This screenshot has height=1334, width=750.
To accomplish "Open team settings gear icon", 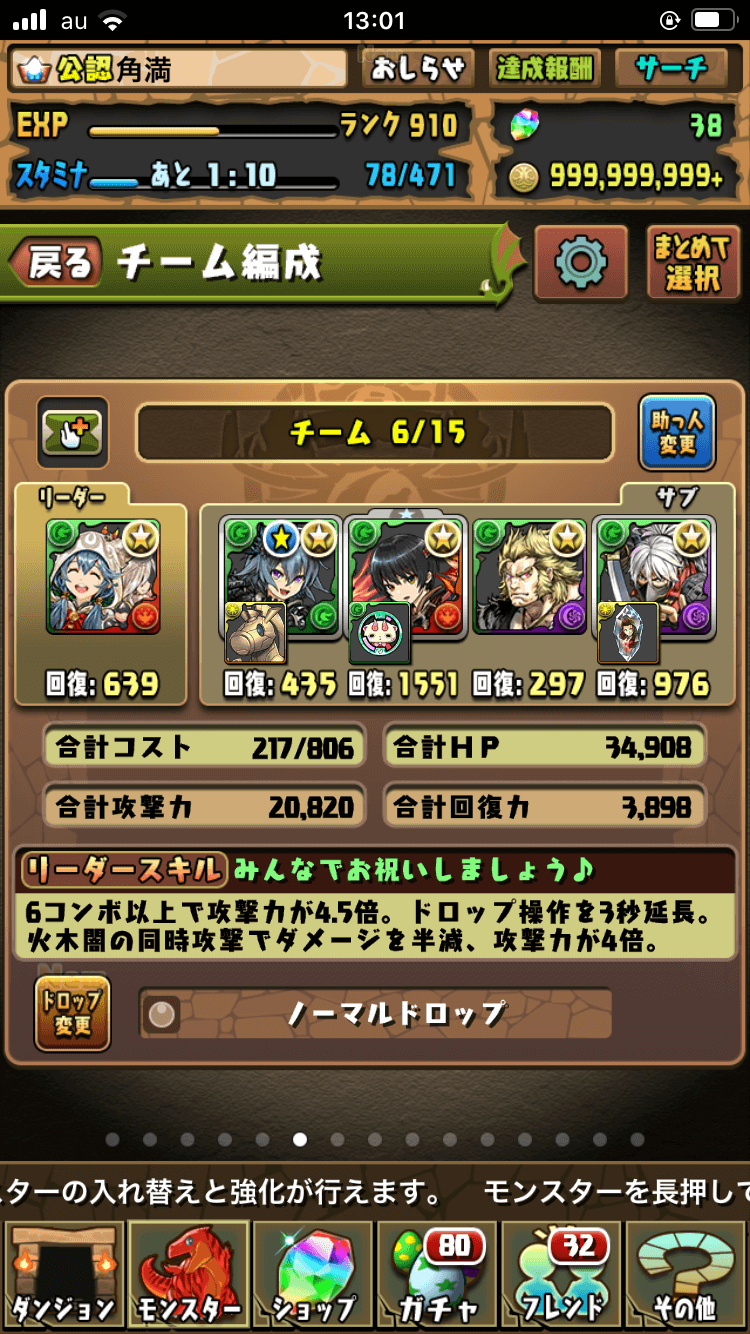I will click(581, 263).
